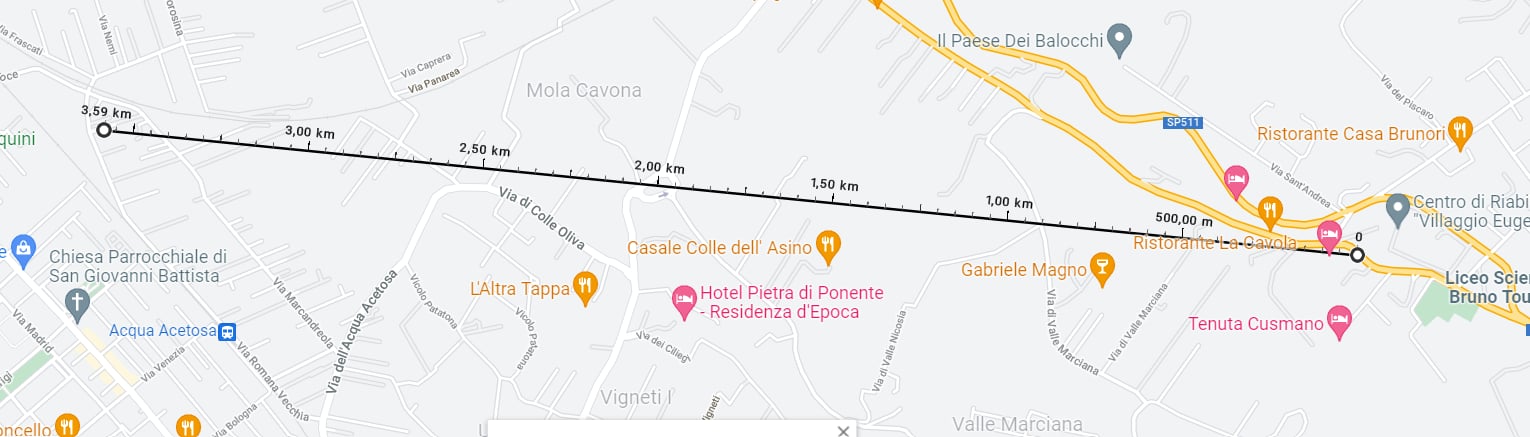Image resolution: width=1530 pixels, height=437 pixels.
Task: Tap the Centro di Riabilitazione Villaggio pin
Action: click(1398, 210)
